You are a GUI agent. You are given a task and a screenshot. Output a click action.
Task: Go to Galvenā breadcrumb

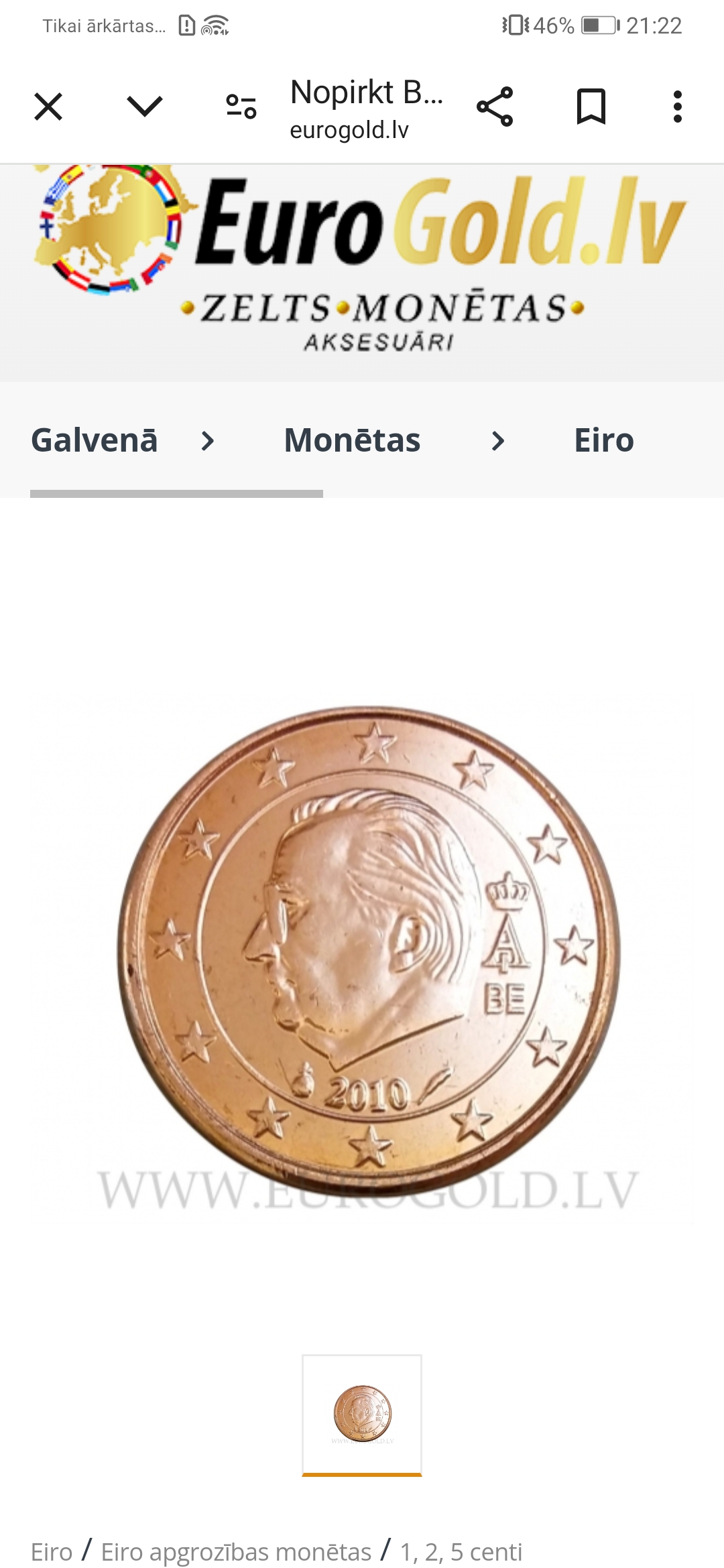click(x=95, y=440)
